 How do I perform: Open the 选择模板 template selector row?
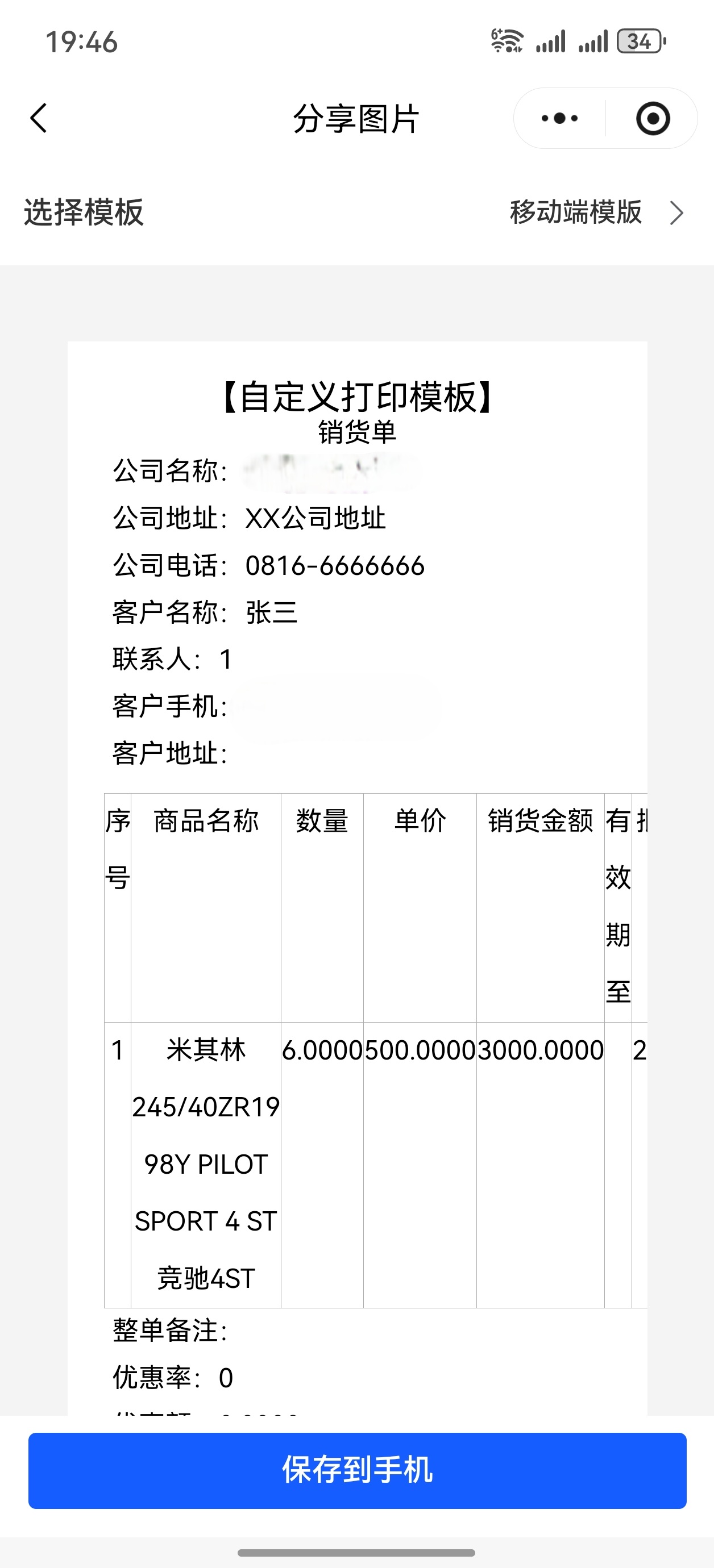pyautogui.click(x=357, y=212)
